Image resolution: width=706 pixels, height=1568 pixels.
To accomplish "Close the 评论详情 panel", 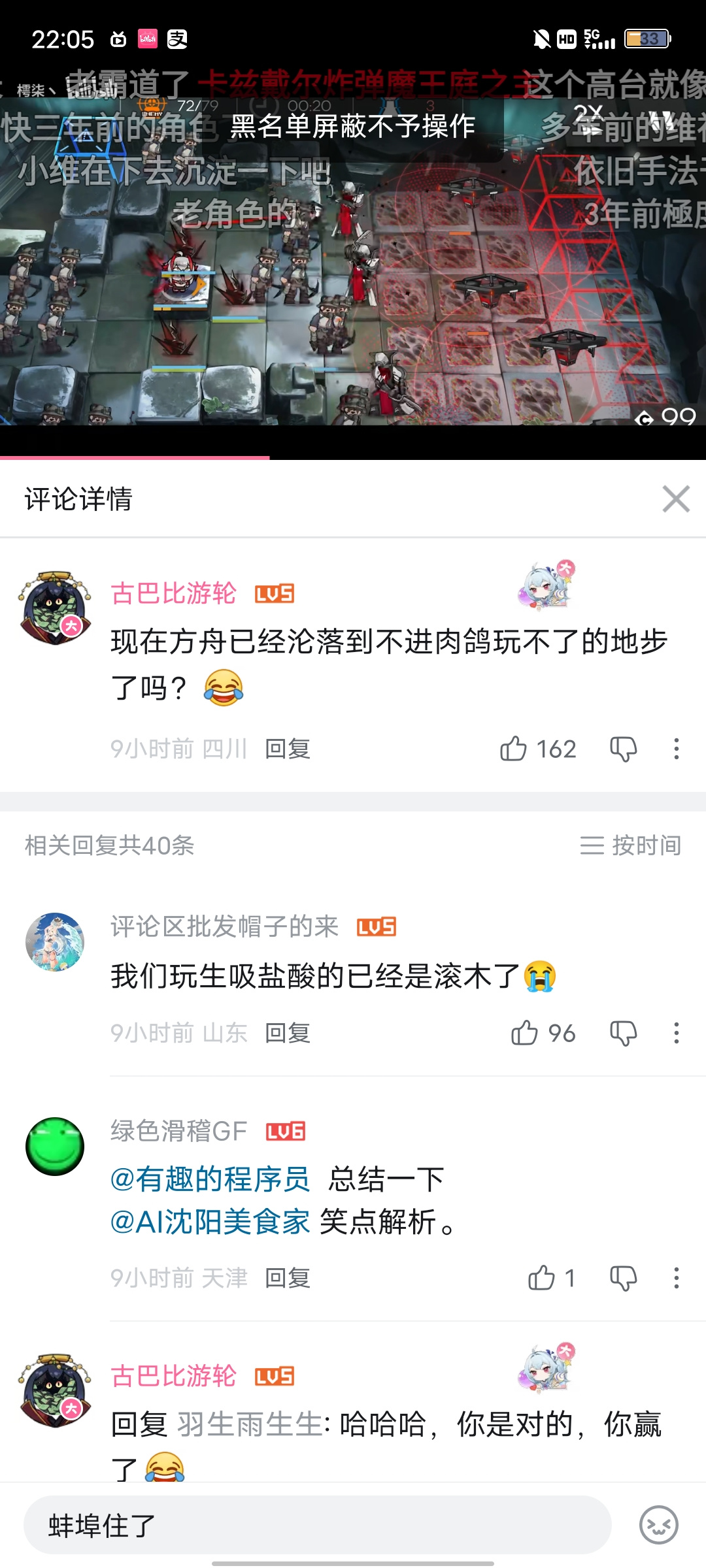I will pyautogui.click(x=676, y=499).
